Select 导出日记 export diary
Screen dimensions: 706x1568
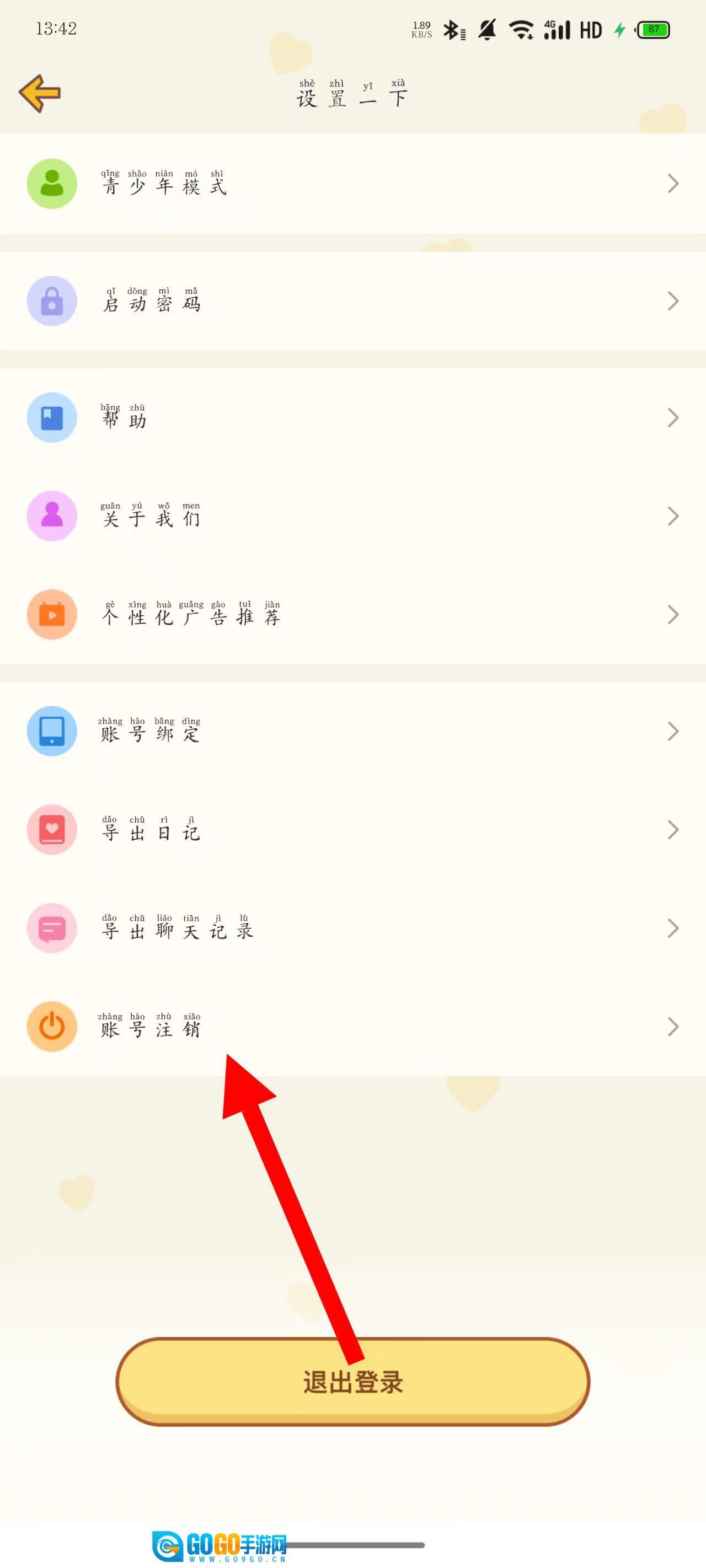(x=352, y=830)
